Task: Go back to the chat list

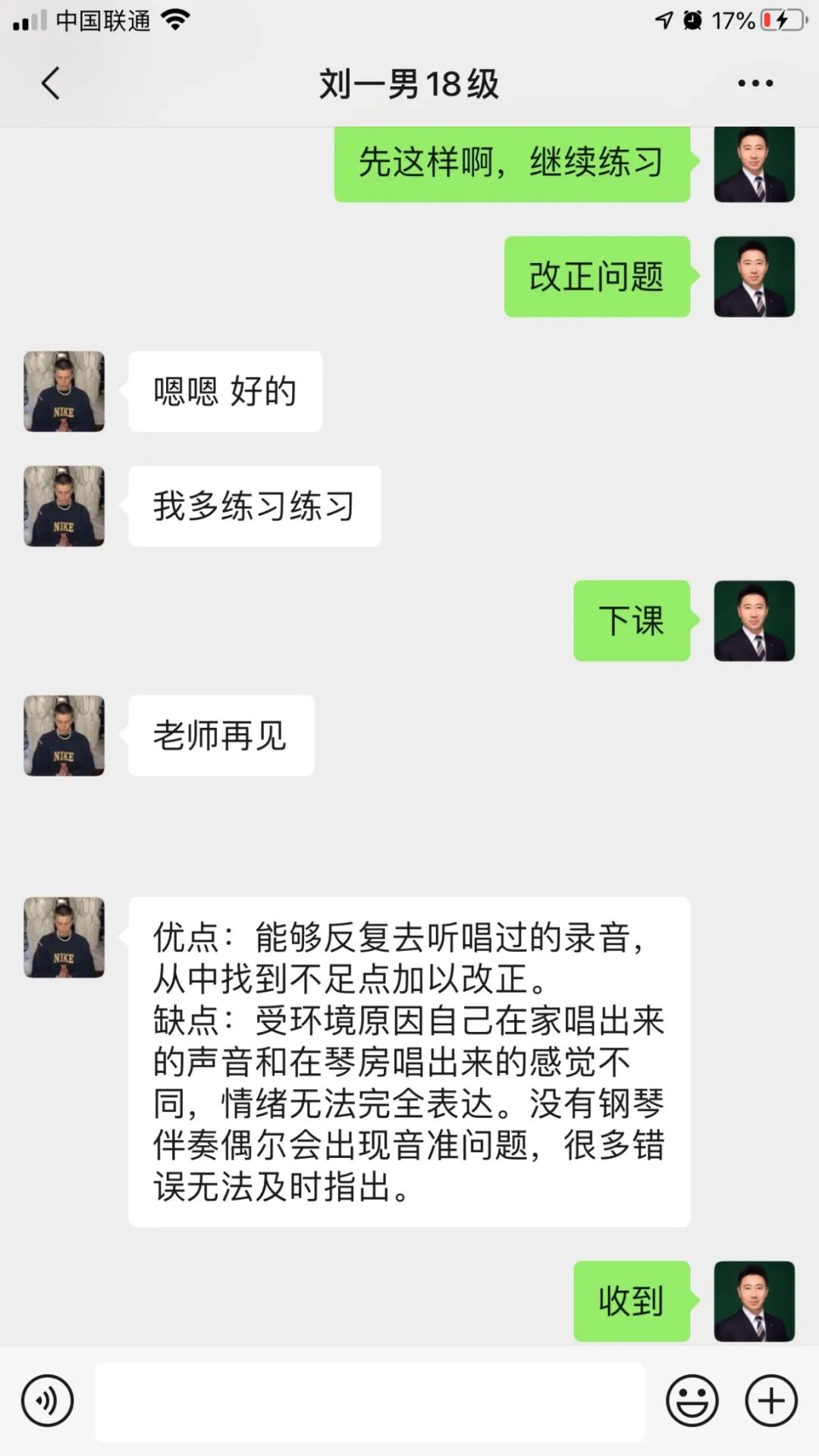Action: pyautogui.click(x=51, y=83)
